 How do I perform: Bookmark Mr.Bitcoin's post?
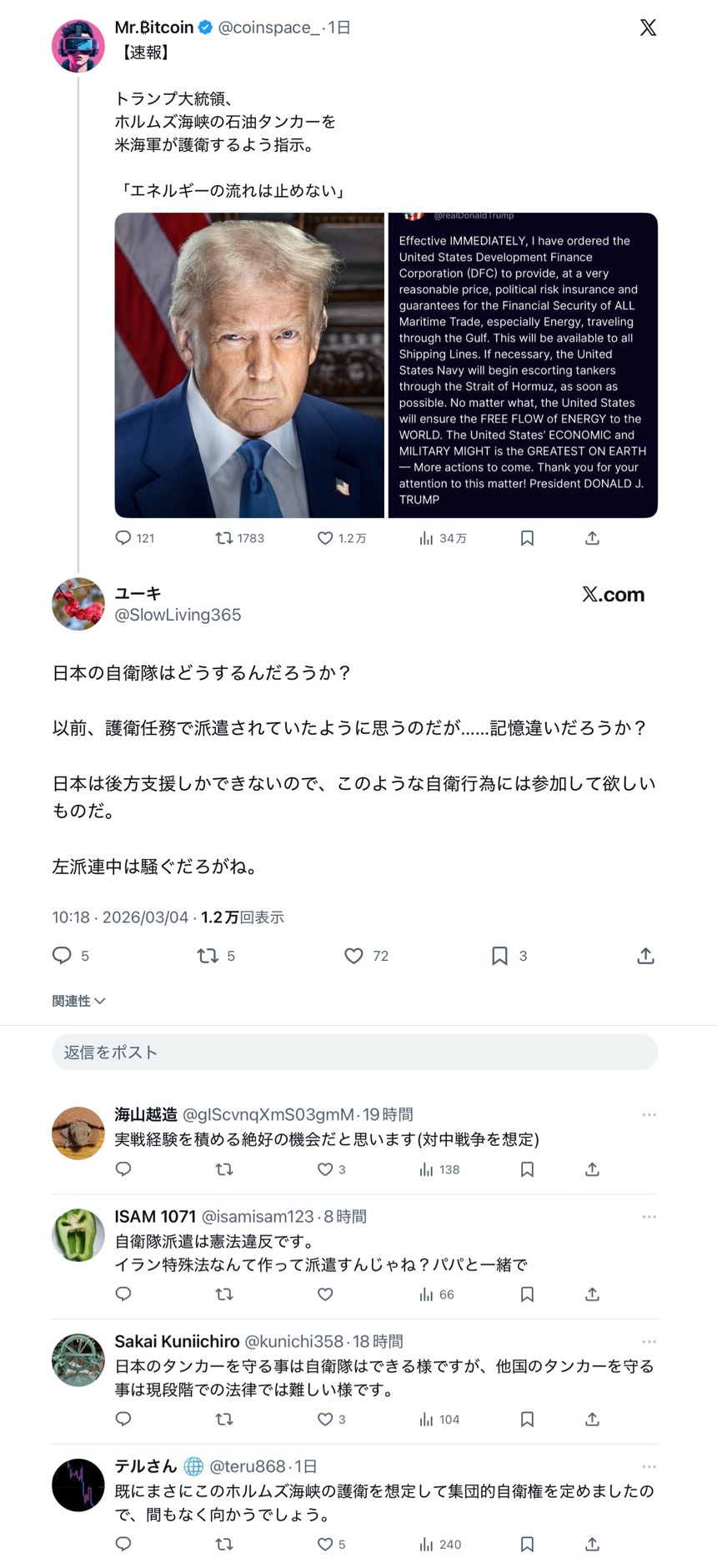coord(527,538)
